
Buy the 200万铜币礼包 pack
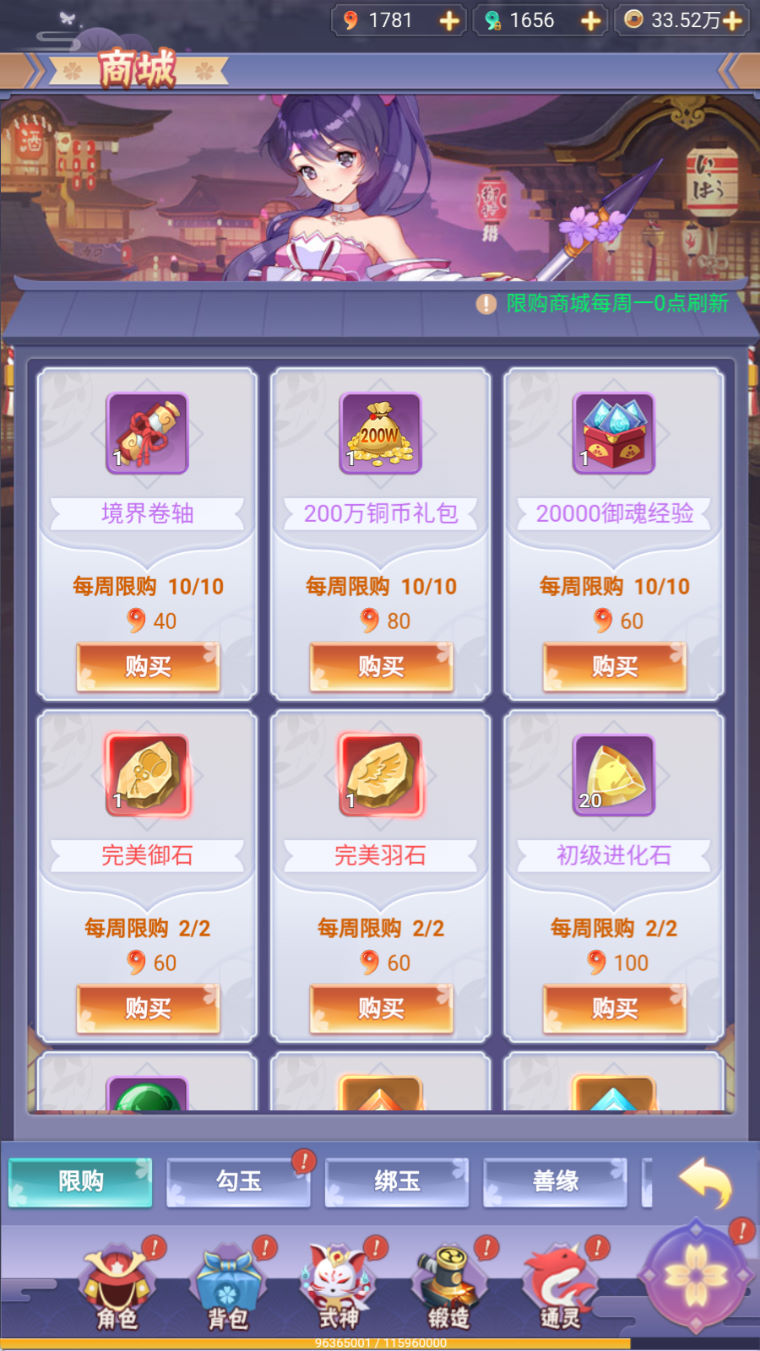(x=381, y=667)
